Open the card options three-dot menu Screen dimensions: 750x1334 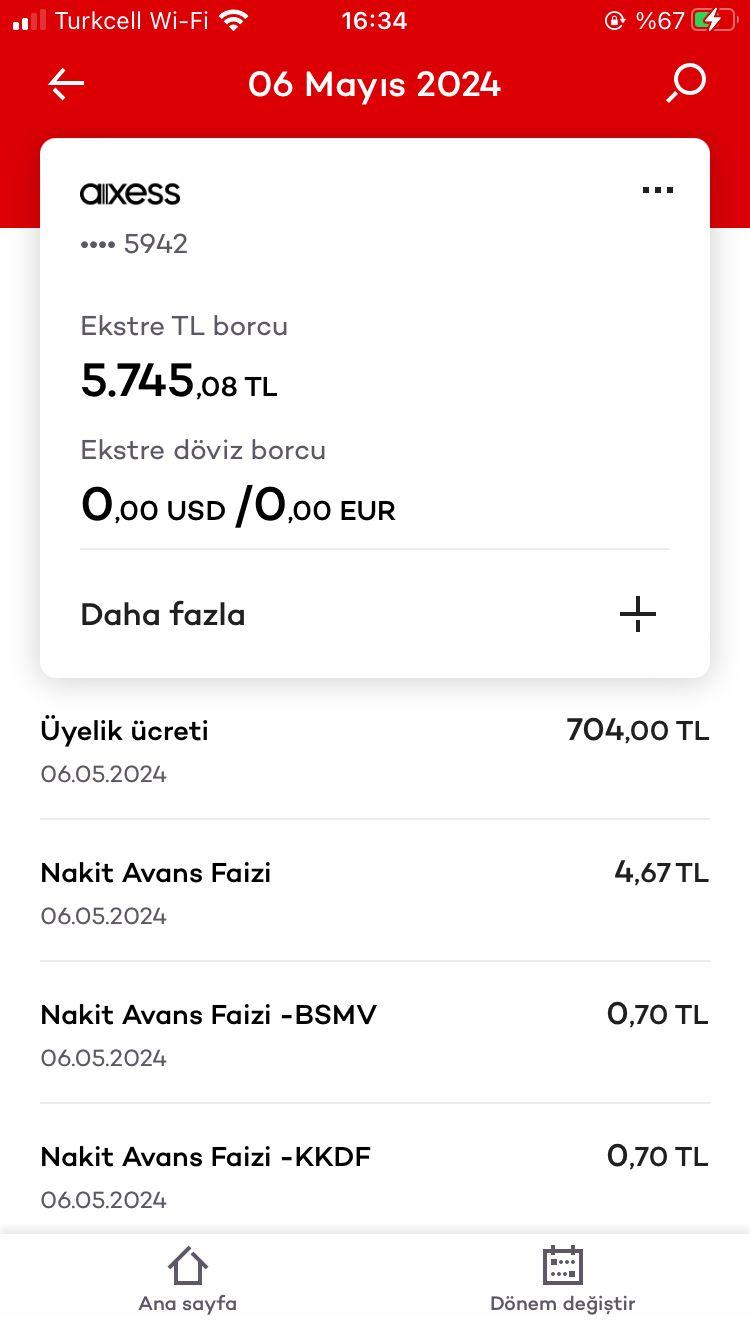pos(658,188)
